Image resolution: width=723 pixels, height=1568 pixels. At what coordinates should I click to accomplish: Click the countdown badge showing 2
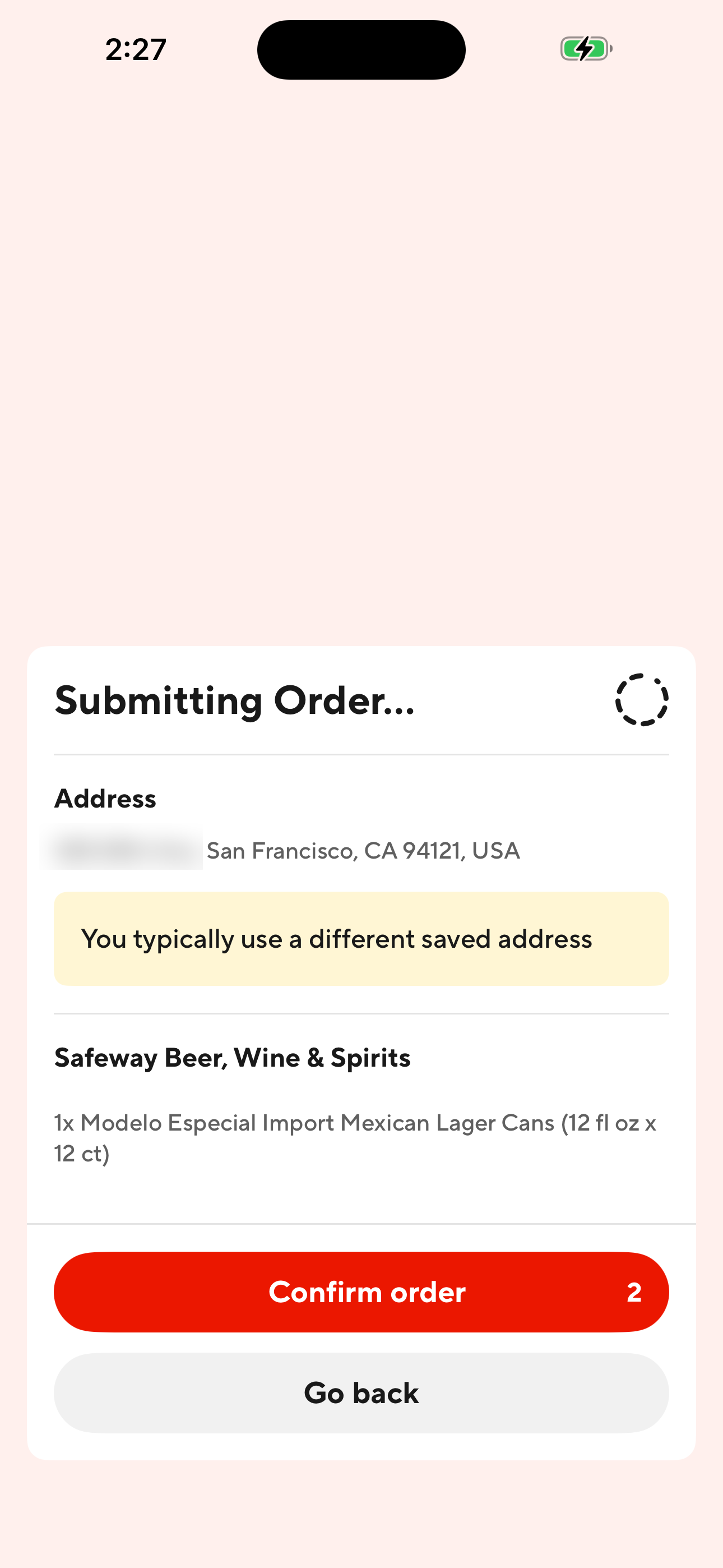[x=635, y=1292]
